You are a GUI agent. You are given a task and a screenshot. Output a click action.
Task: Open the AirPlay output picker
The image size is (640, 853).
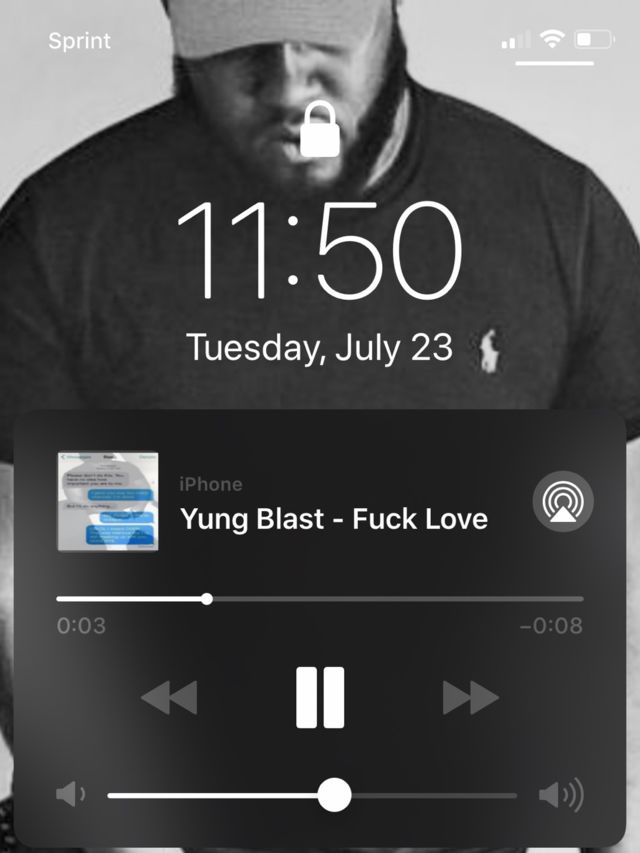click(x=563, y=501)
